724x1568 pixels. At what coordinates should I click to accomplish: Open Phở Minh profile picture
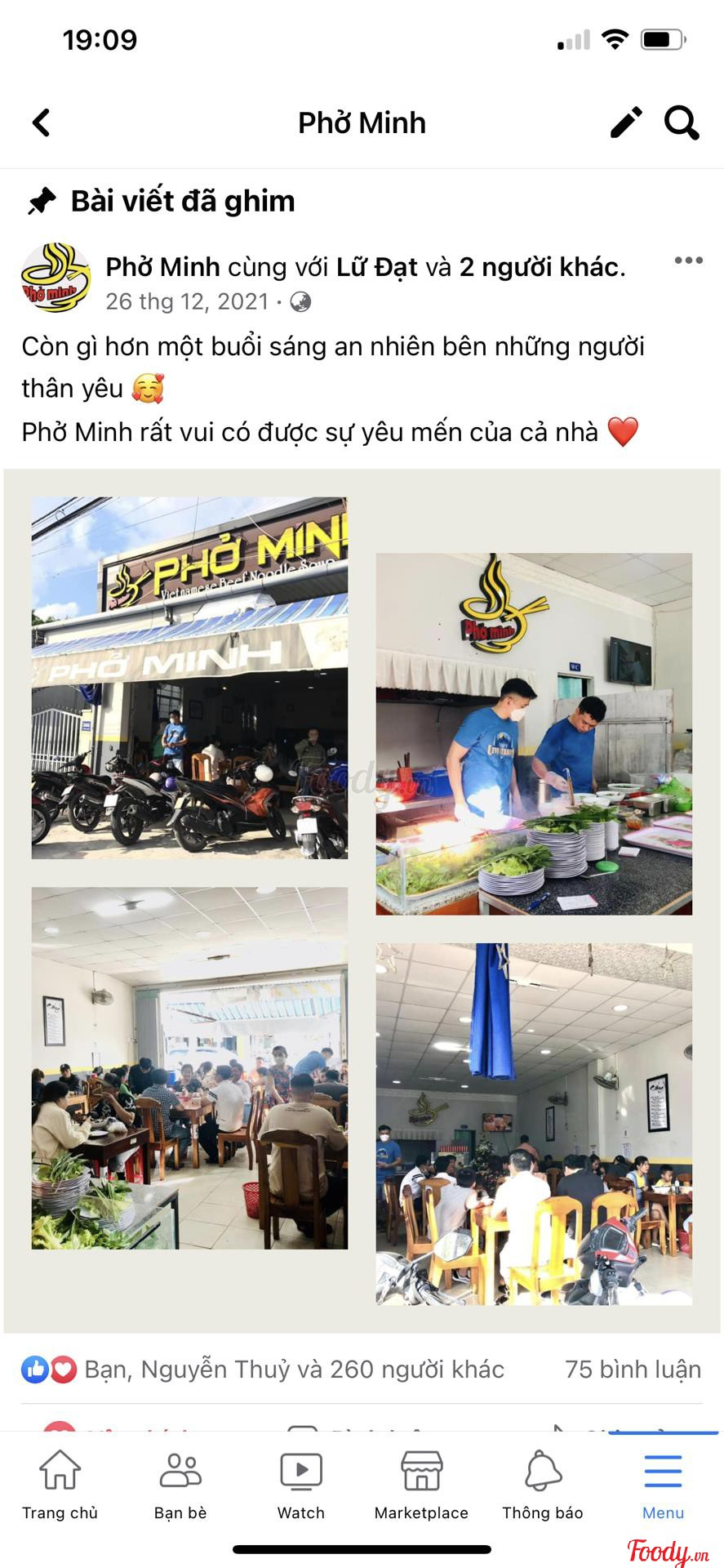tap(56, 278)
